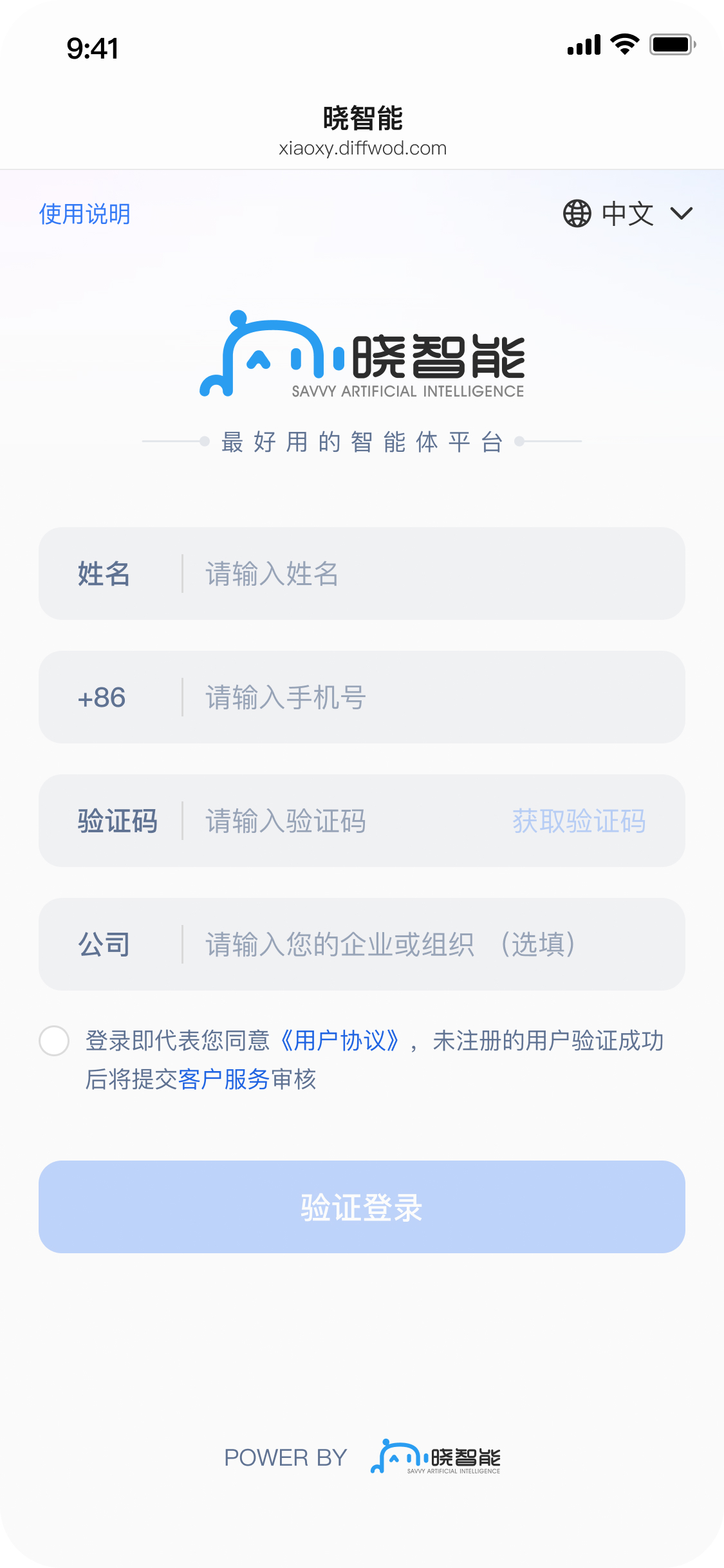Open the 使用说明 usage instructions link
Screen dimensions: 724x1568
84,214
